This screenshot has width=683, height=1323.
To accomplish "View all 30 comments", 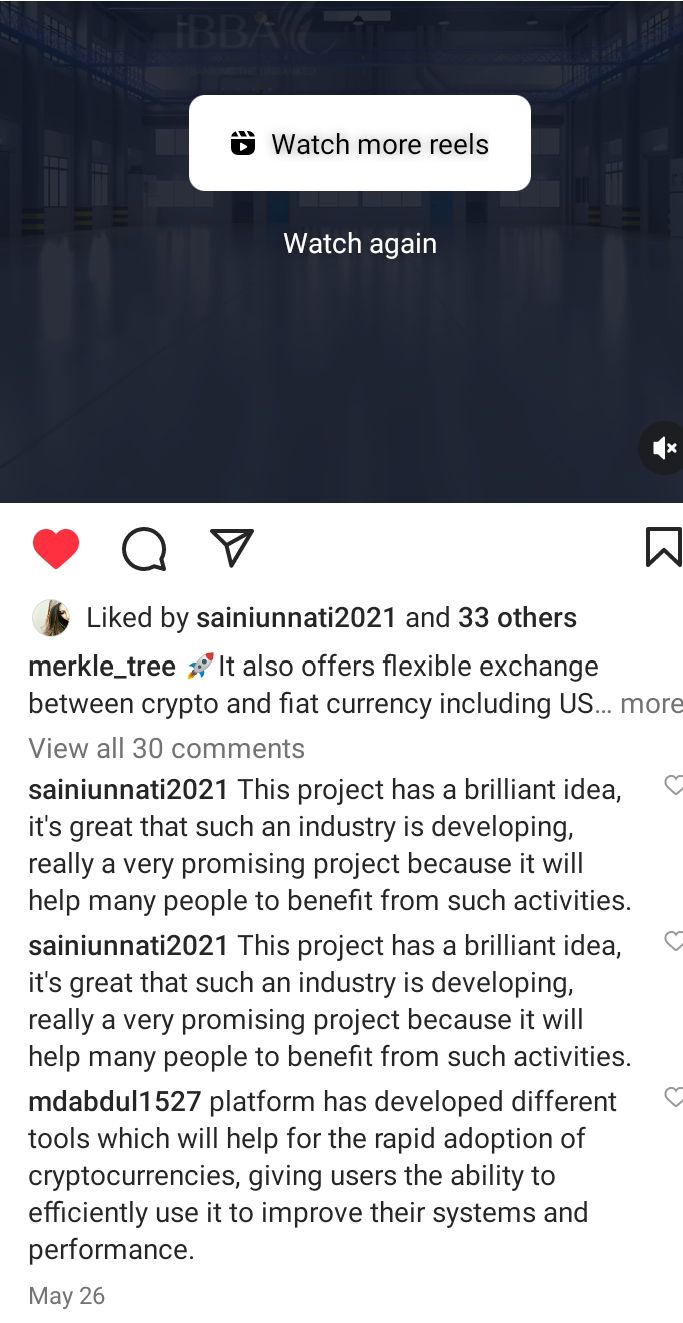I will (166, 748).
